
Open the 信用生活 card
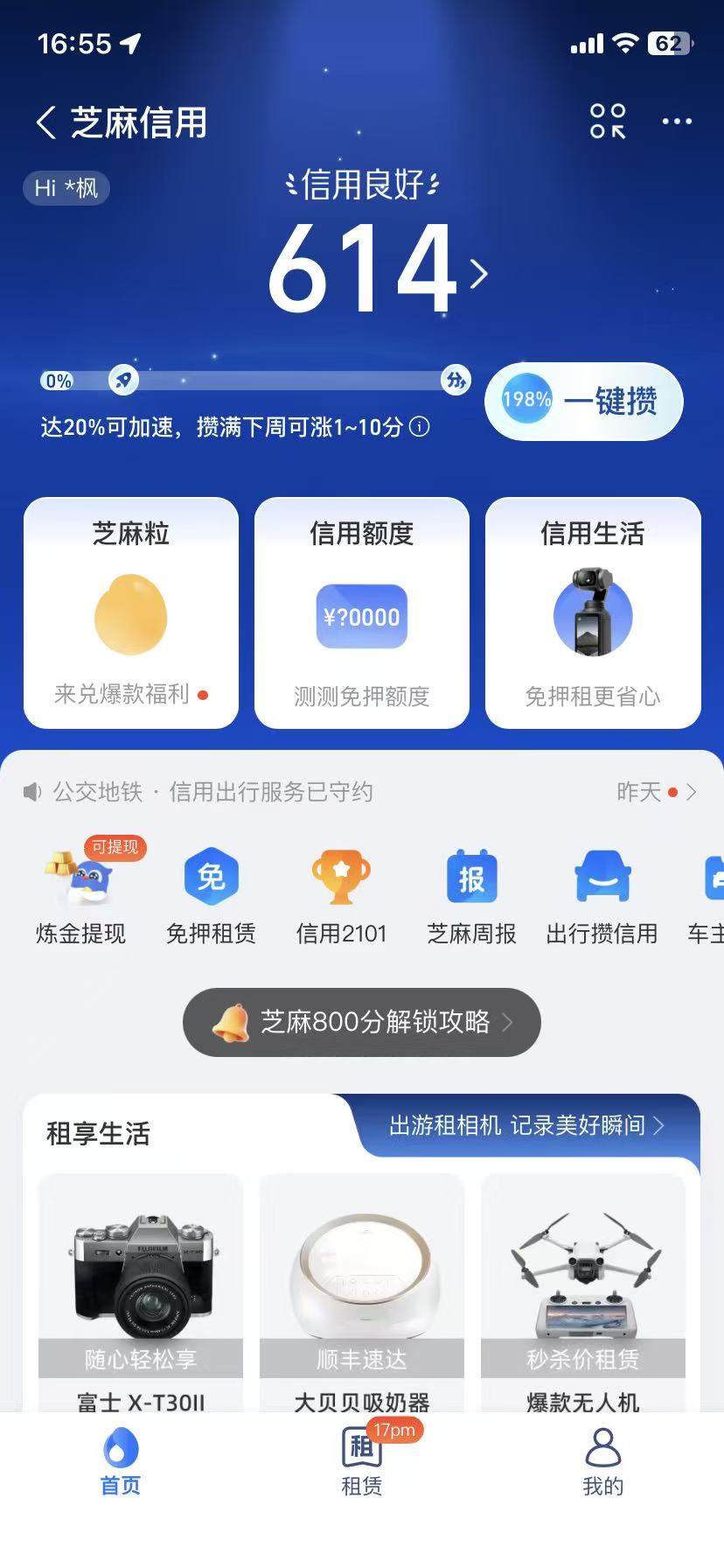(593, 612)
